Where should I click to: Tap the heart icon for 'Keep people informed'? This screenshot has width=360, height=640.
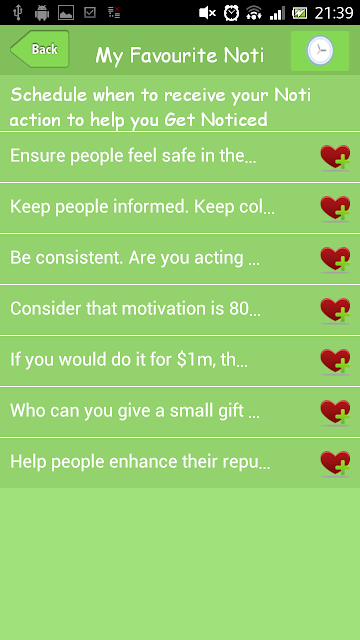pyautogui.click(x=335, y=208)
